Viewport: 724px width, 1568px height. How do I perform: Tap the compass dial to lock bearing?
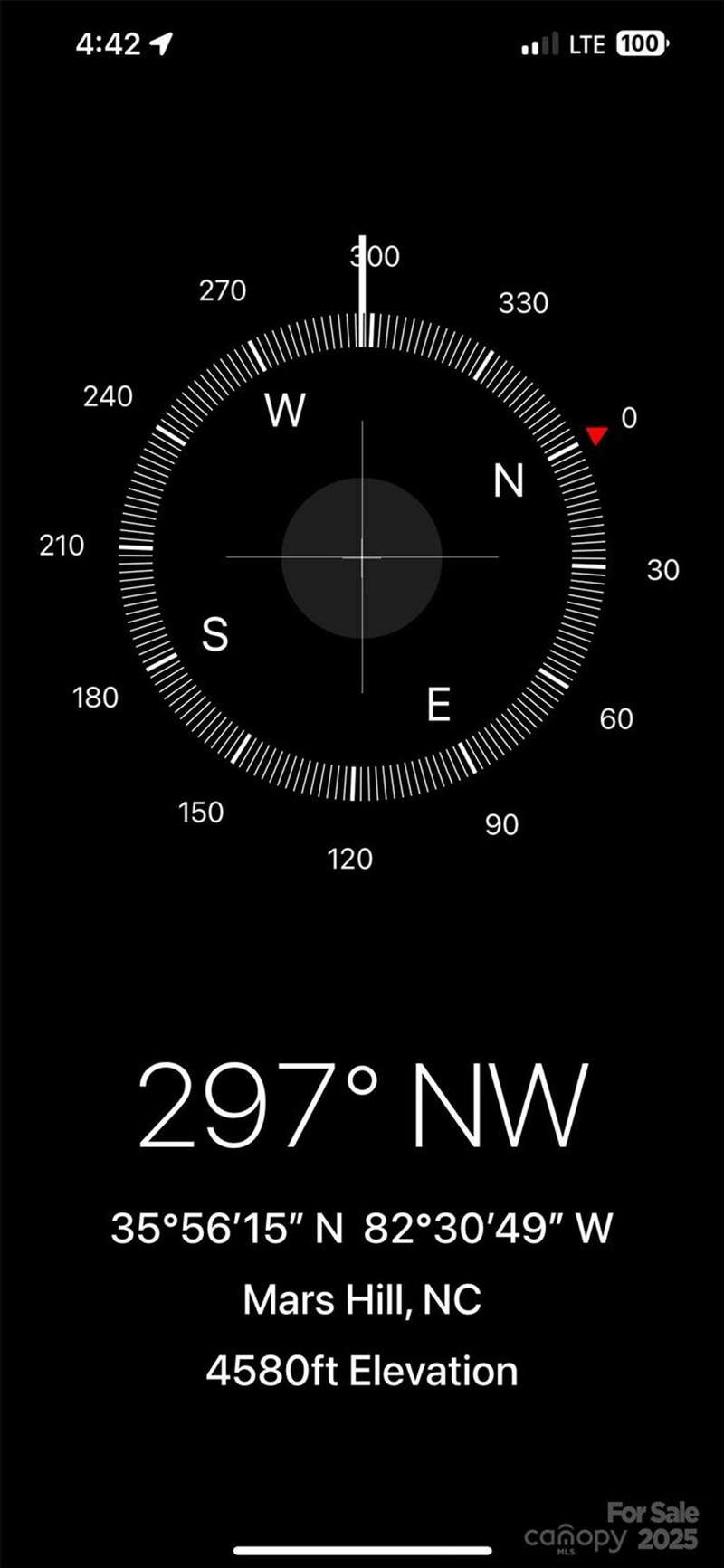point(362,558)
